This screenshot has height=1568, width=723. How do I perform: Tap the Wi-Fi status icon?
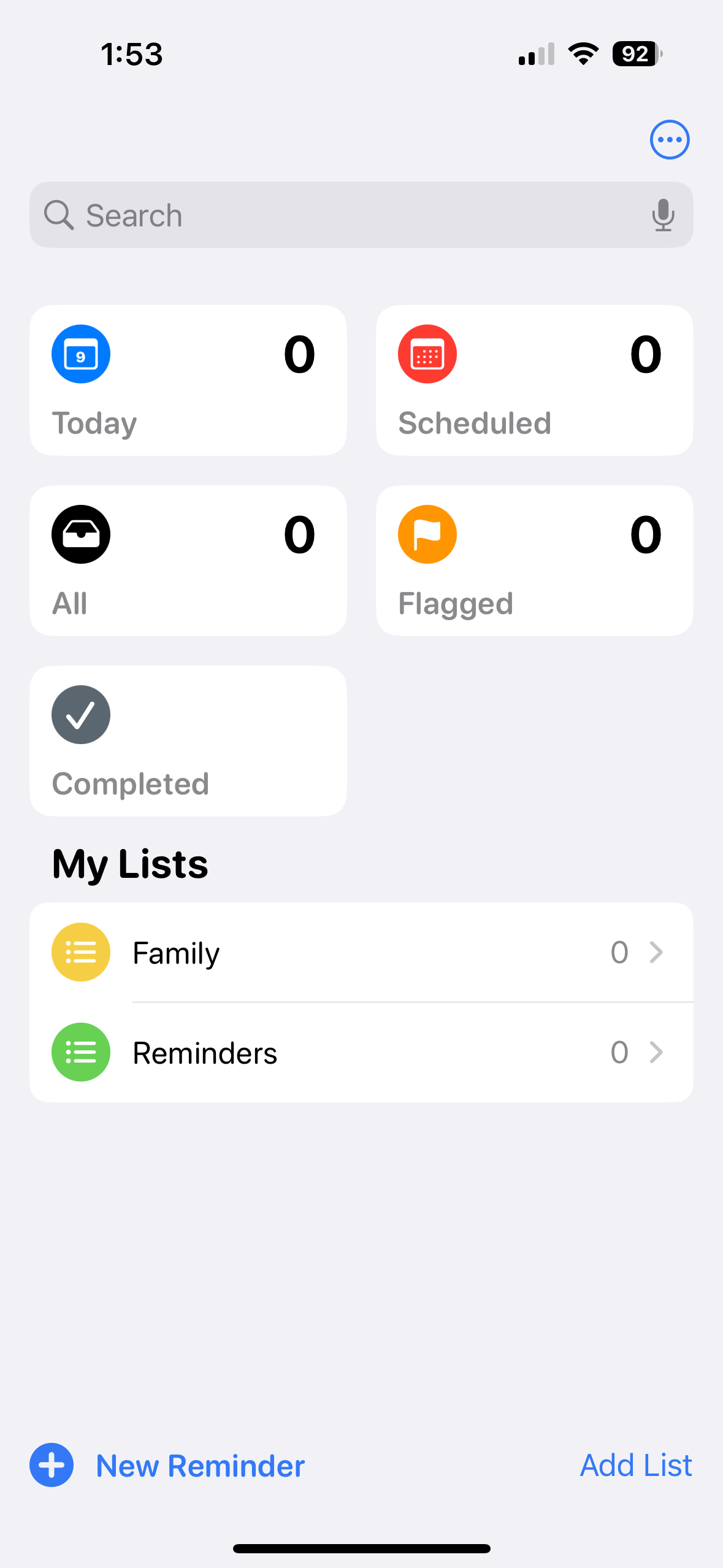tap(582, 53)
